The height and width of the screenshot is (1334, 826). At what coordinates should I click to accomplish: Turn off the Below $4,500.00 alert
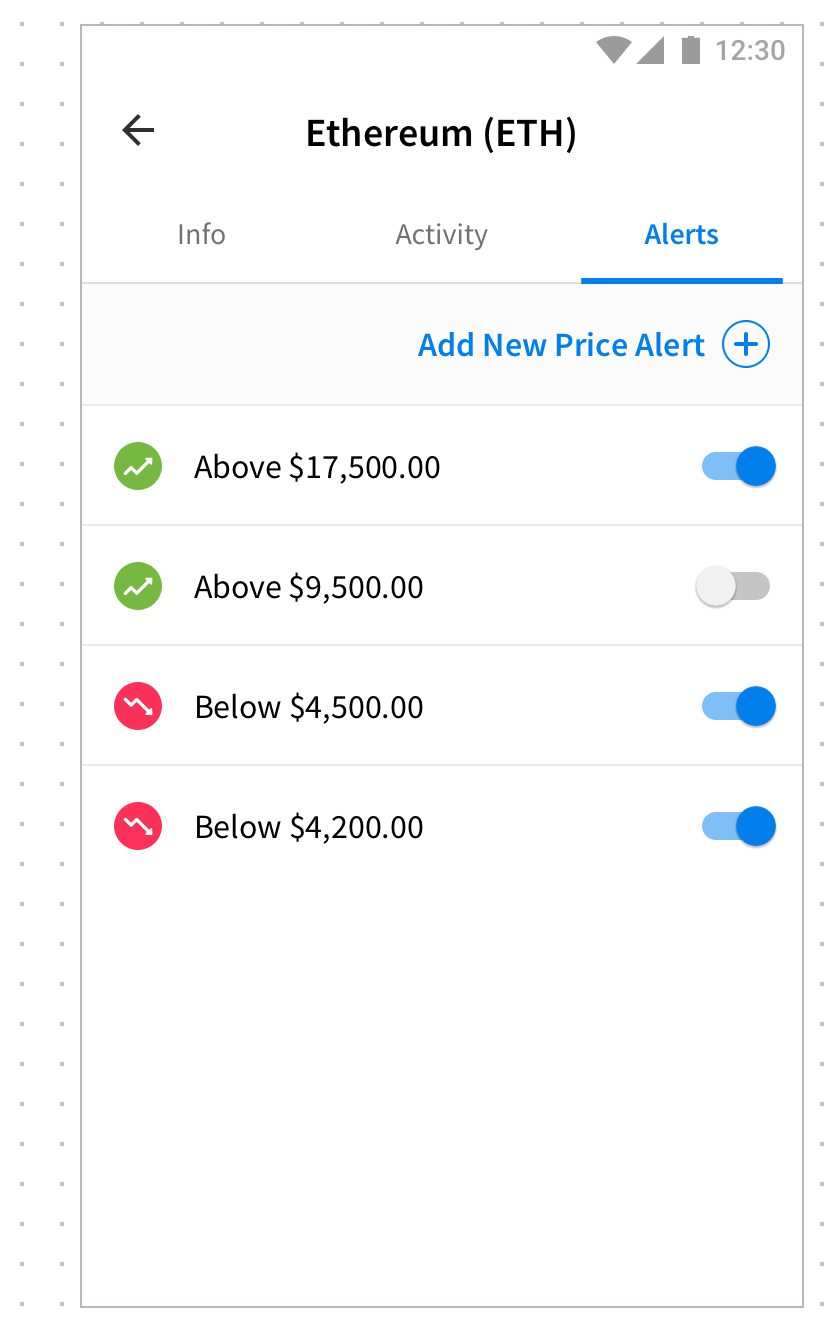pyautogui.click(x=737, y=706)
